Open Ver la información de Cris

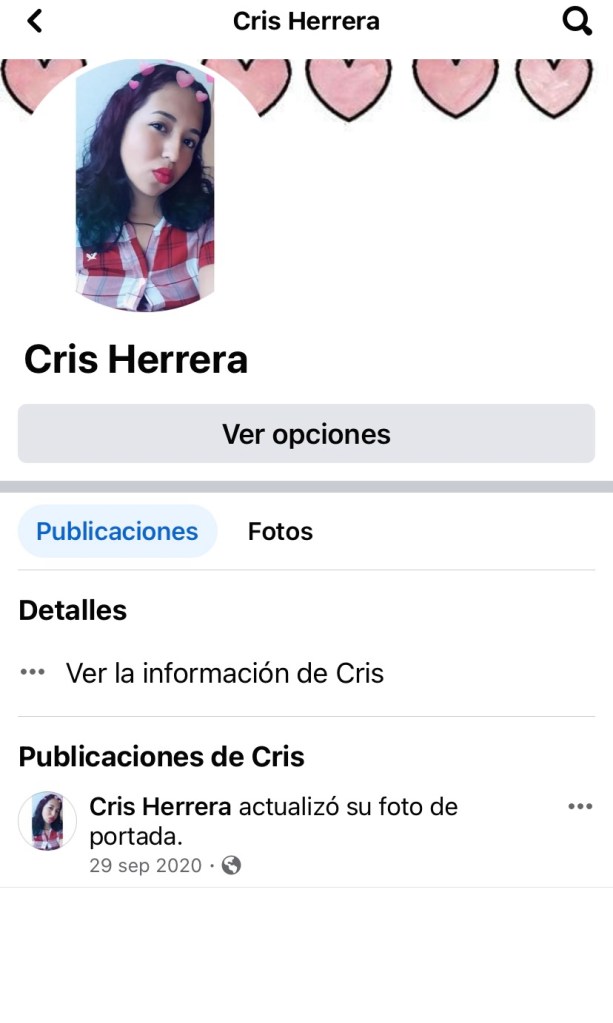click(x=224, y=673)
